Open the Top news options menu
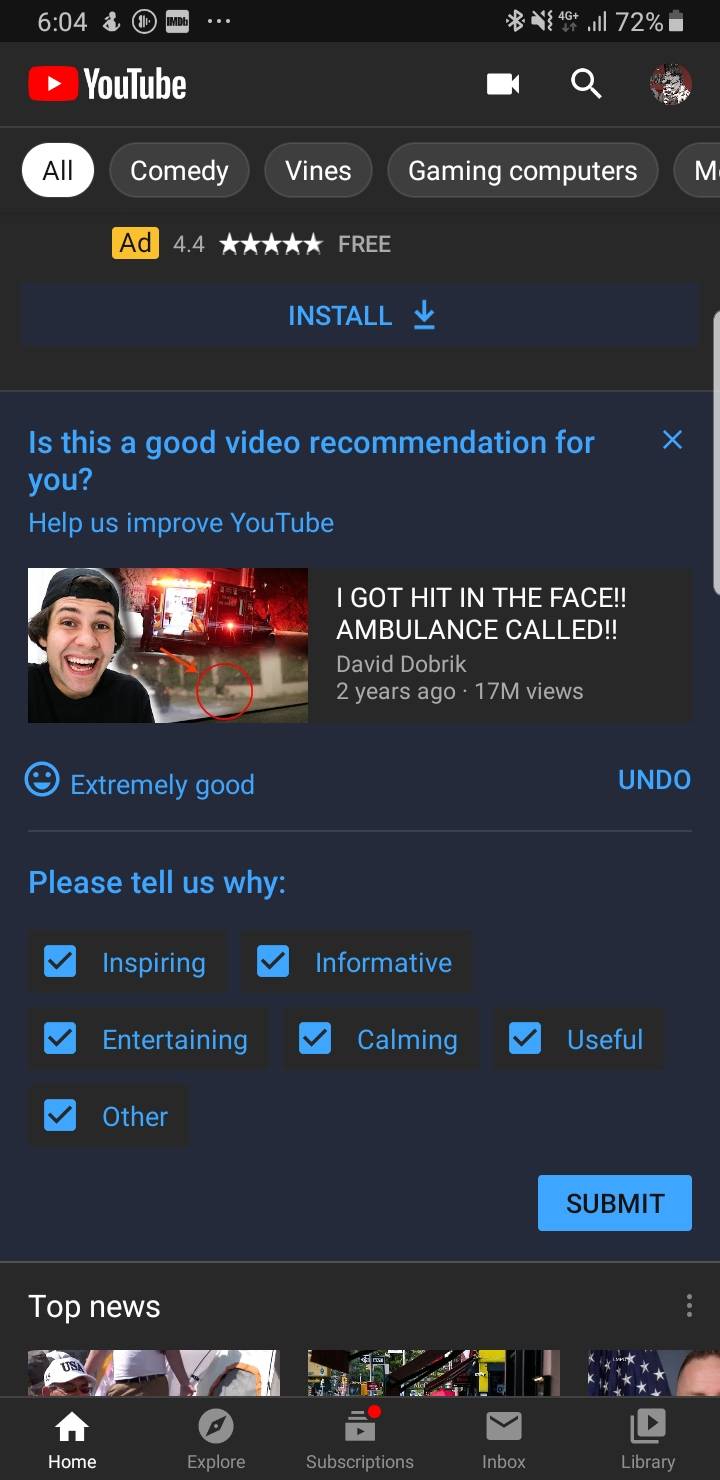 click(x=689, y=1305)
